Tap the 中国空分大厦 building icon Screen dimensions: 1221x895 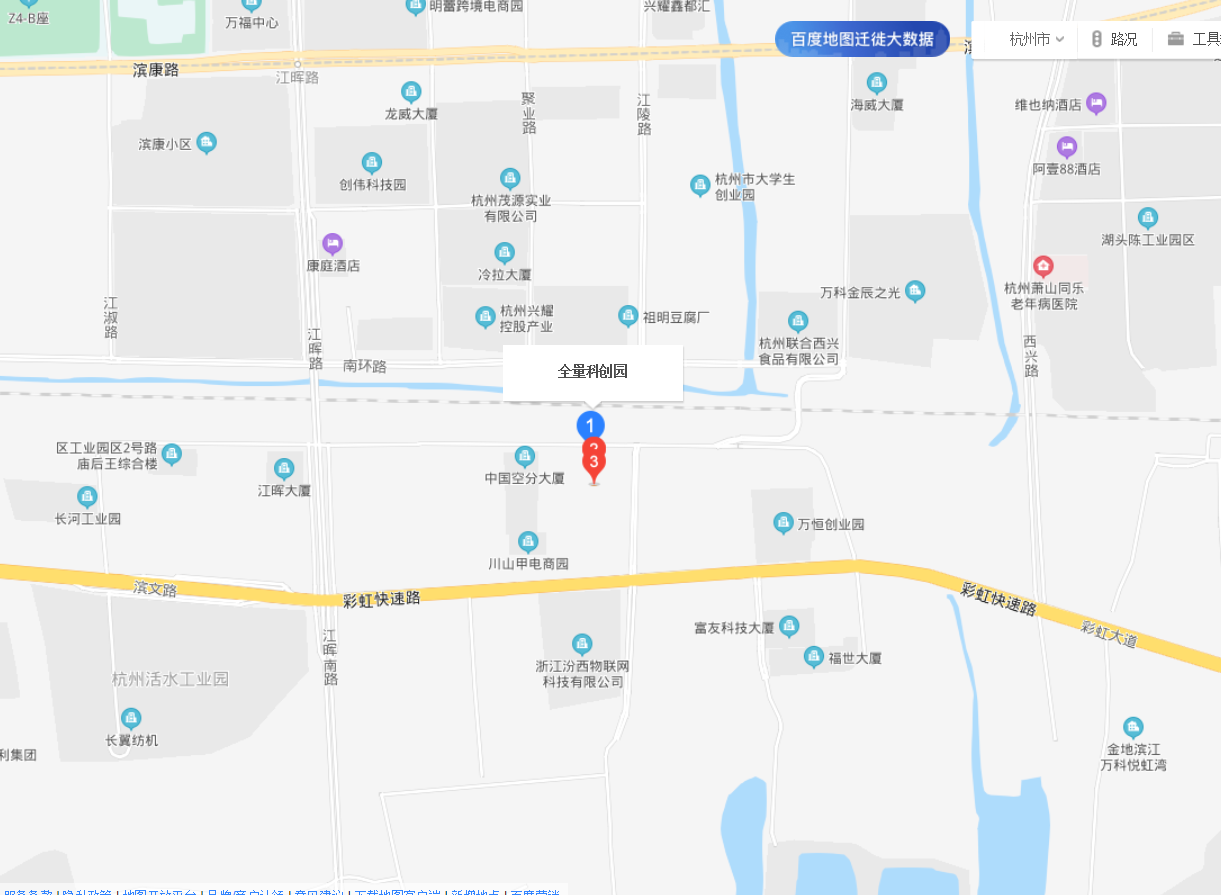[x=524, y=457]
